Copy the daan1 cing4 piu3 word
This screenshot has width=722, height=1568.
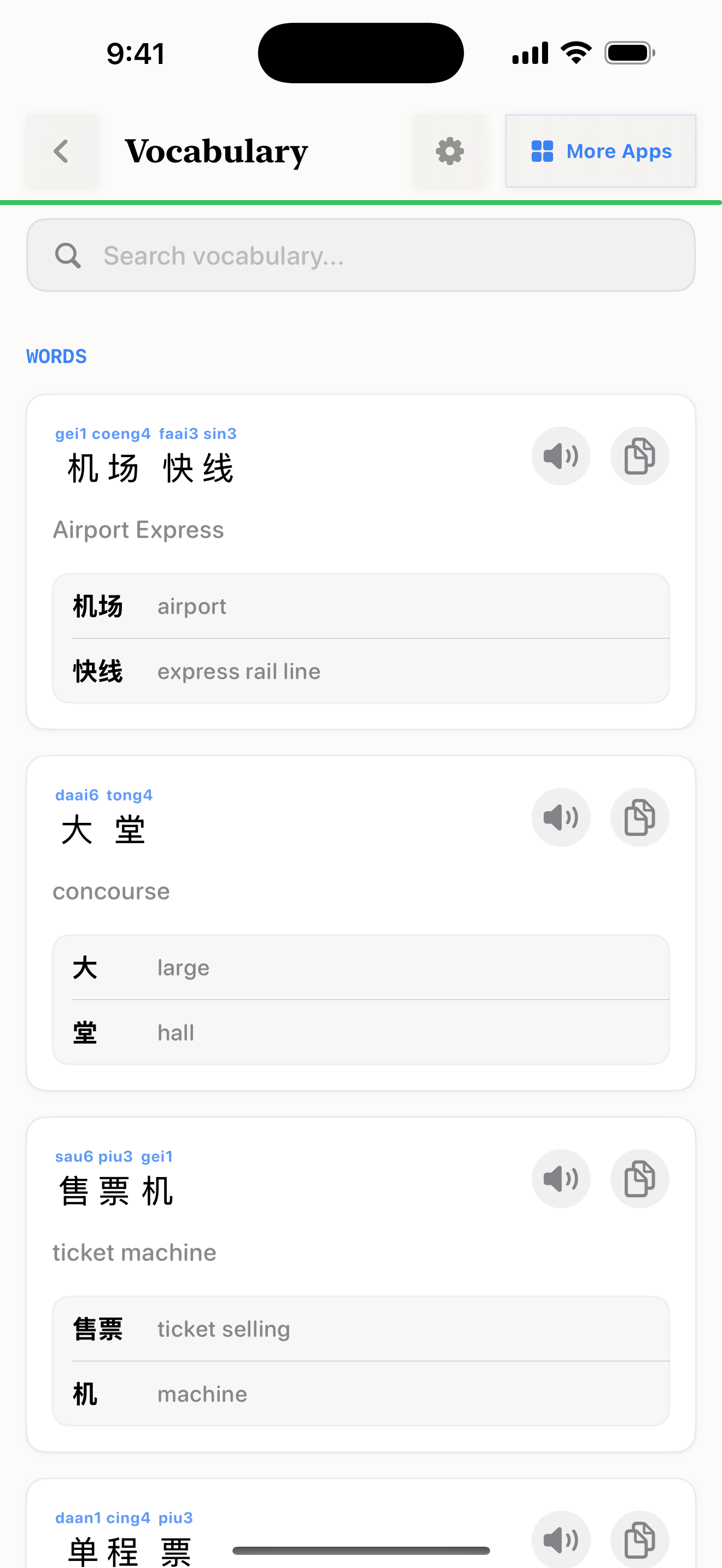tap(639, 1539)
